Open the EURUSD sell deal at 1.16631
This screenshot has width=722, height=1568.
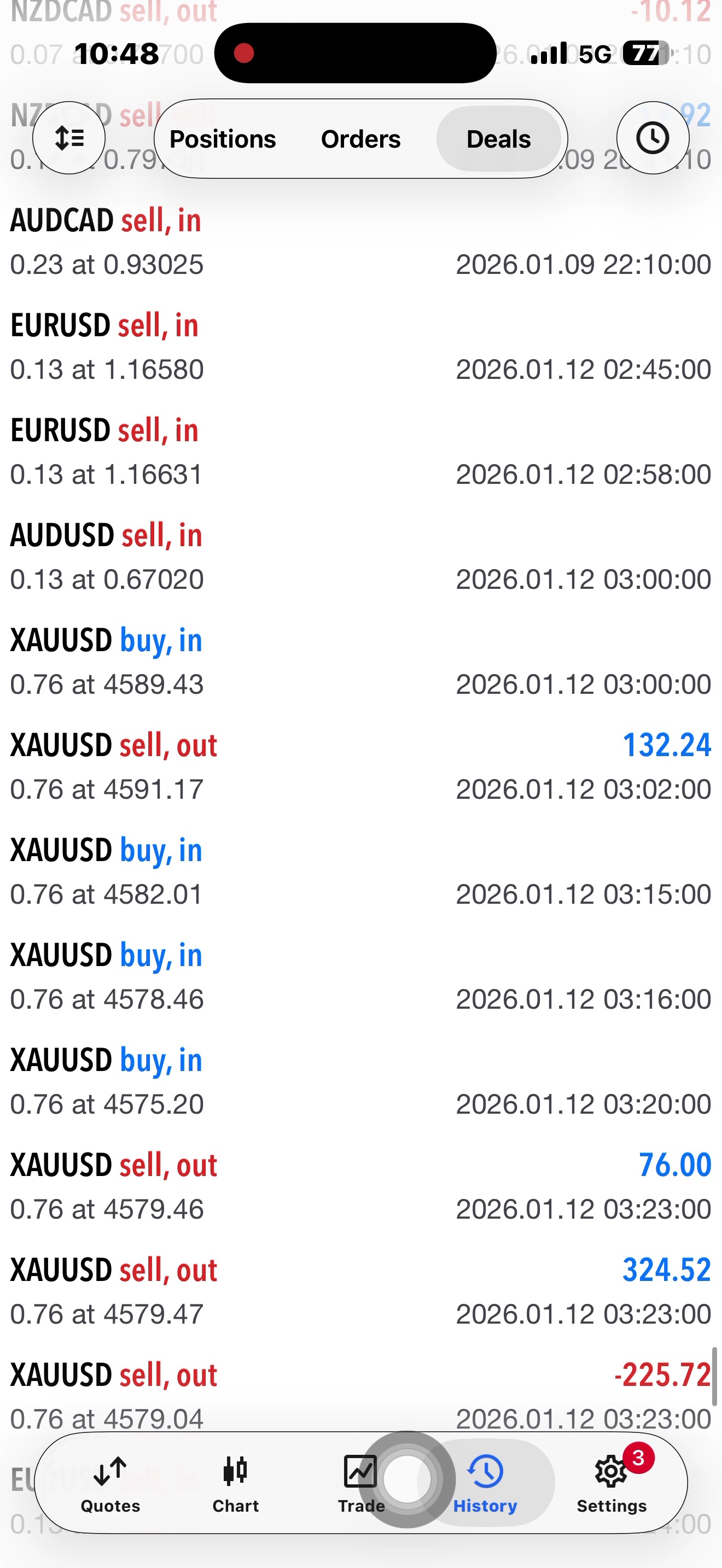360,452
